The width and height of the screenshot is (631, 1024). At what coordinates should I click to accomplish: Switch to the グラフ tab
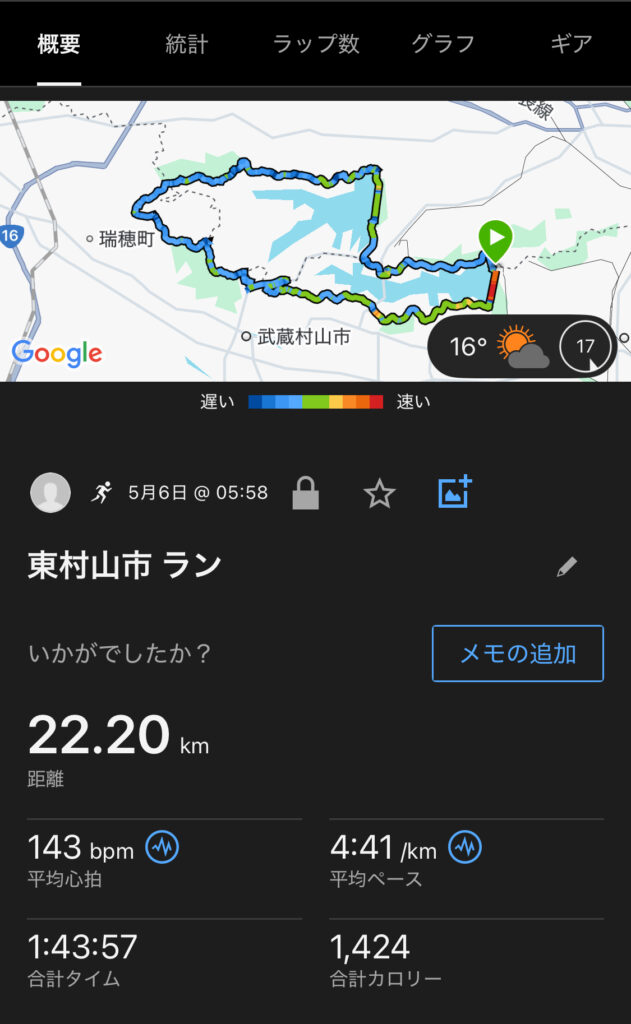(x=444, y=44)
